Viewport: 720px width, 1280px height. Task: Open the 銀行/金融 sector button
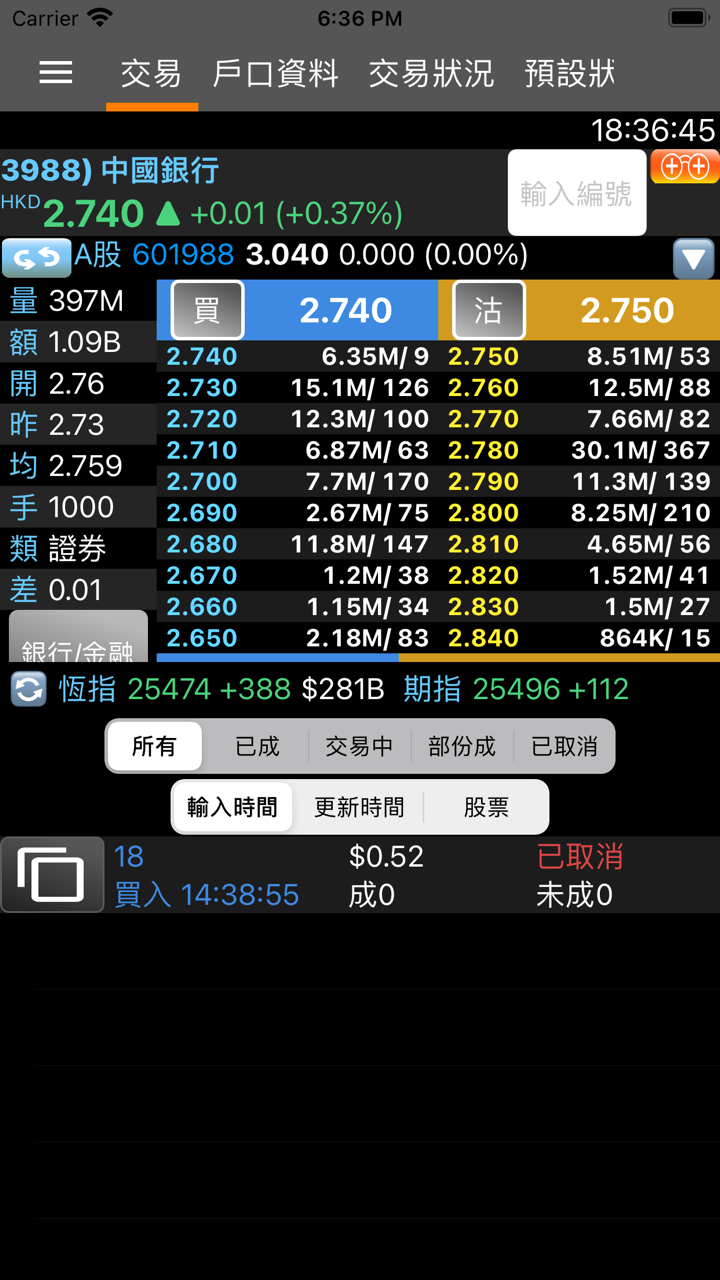pos(78,640)
